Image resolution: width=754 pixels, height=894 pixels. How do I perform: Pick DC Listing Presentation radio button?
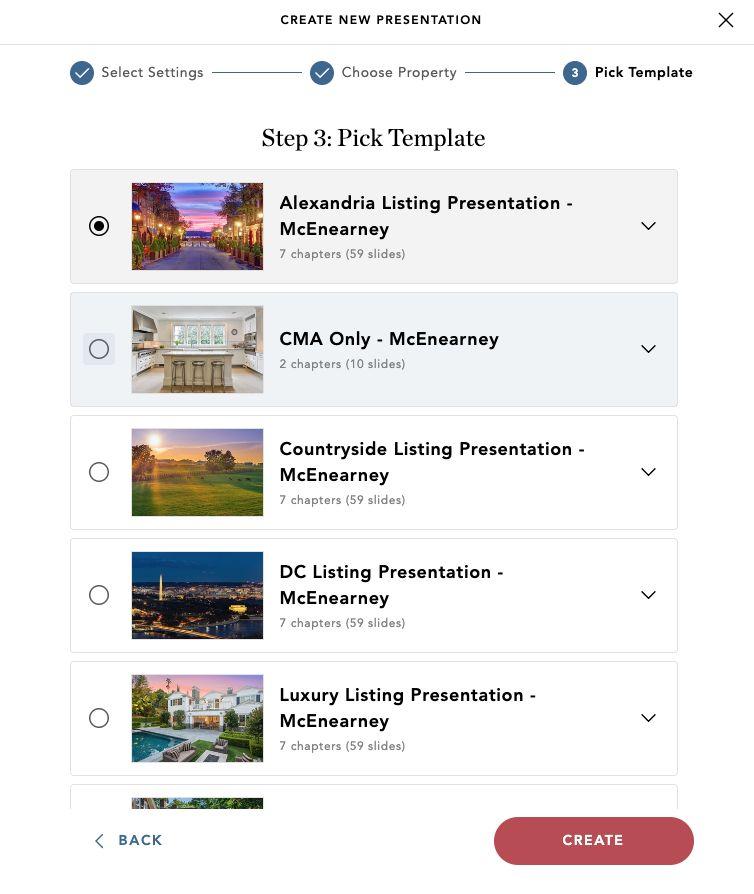click(x=99, y=595)
